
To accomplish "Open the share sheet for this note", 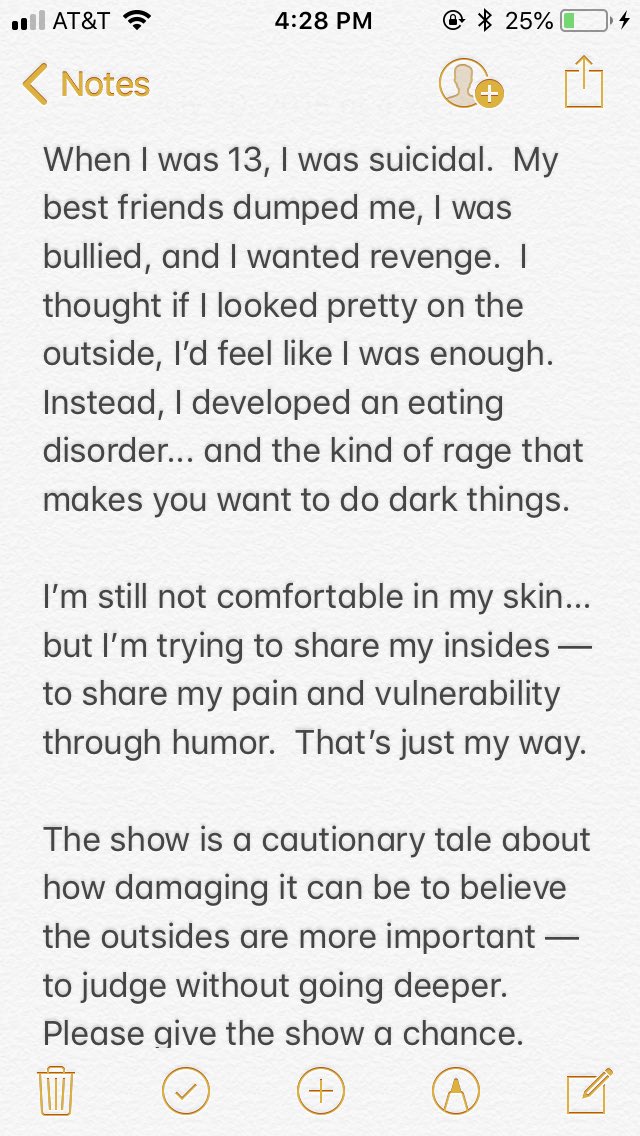I will 585,84.
